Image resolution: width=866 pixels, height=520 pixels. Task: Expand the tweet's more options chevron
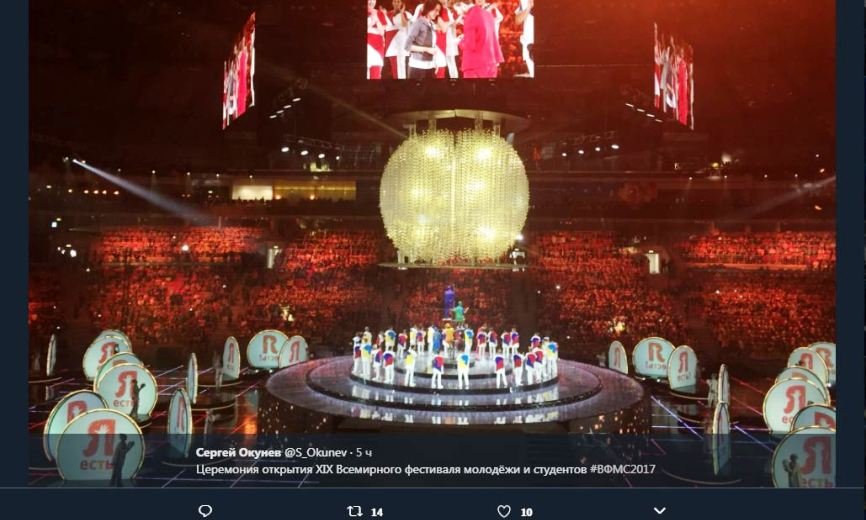pyautogui.click(x=659, y=511)
